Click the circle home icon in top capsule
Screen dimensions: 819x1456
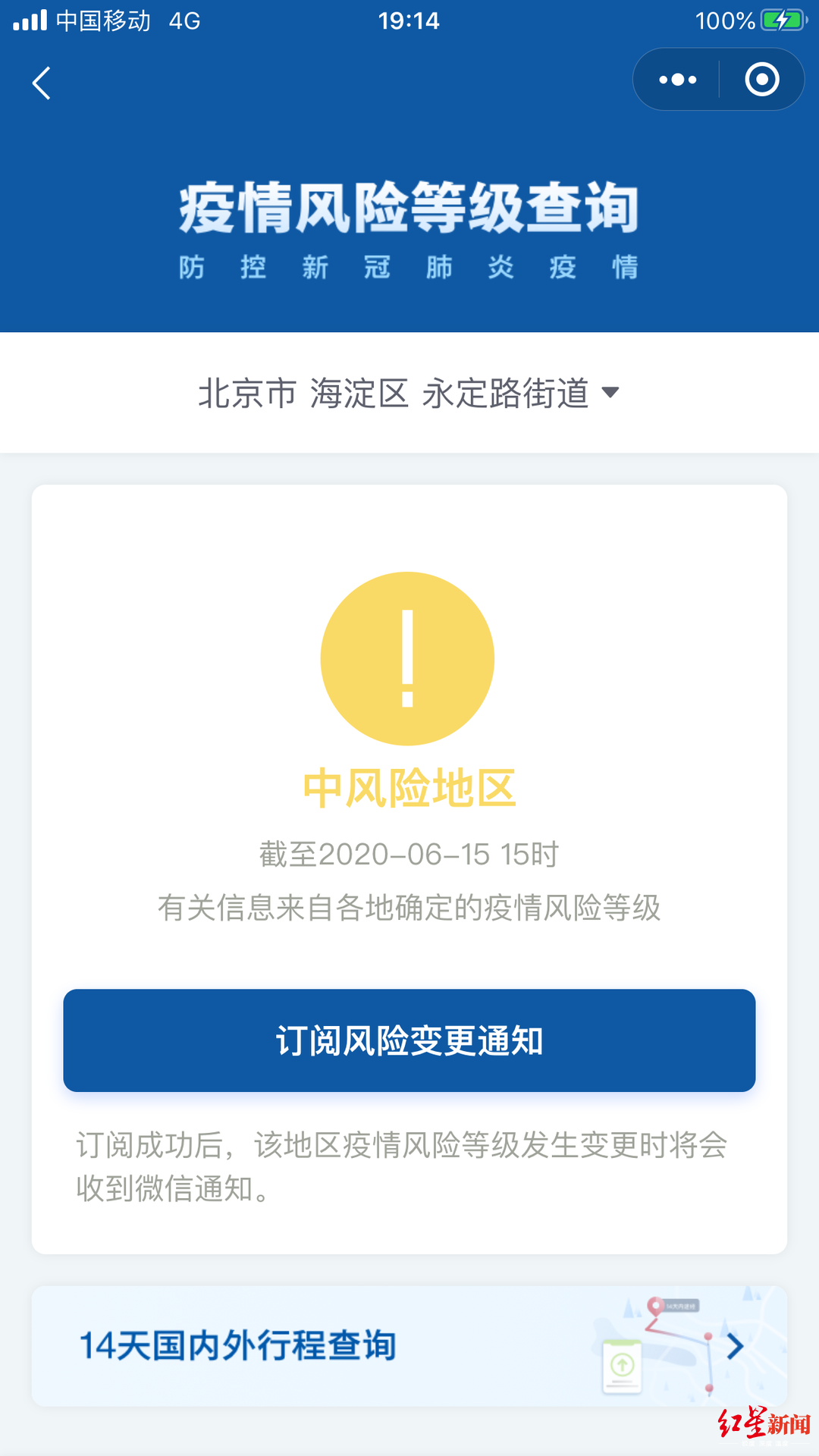pos(762,79)
